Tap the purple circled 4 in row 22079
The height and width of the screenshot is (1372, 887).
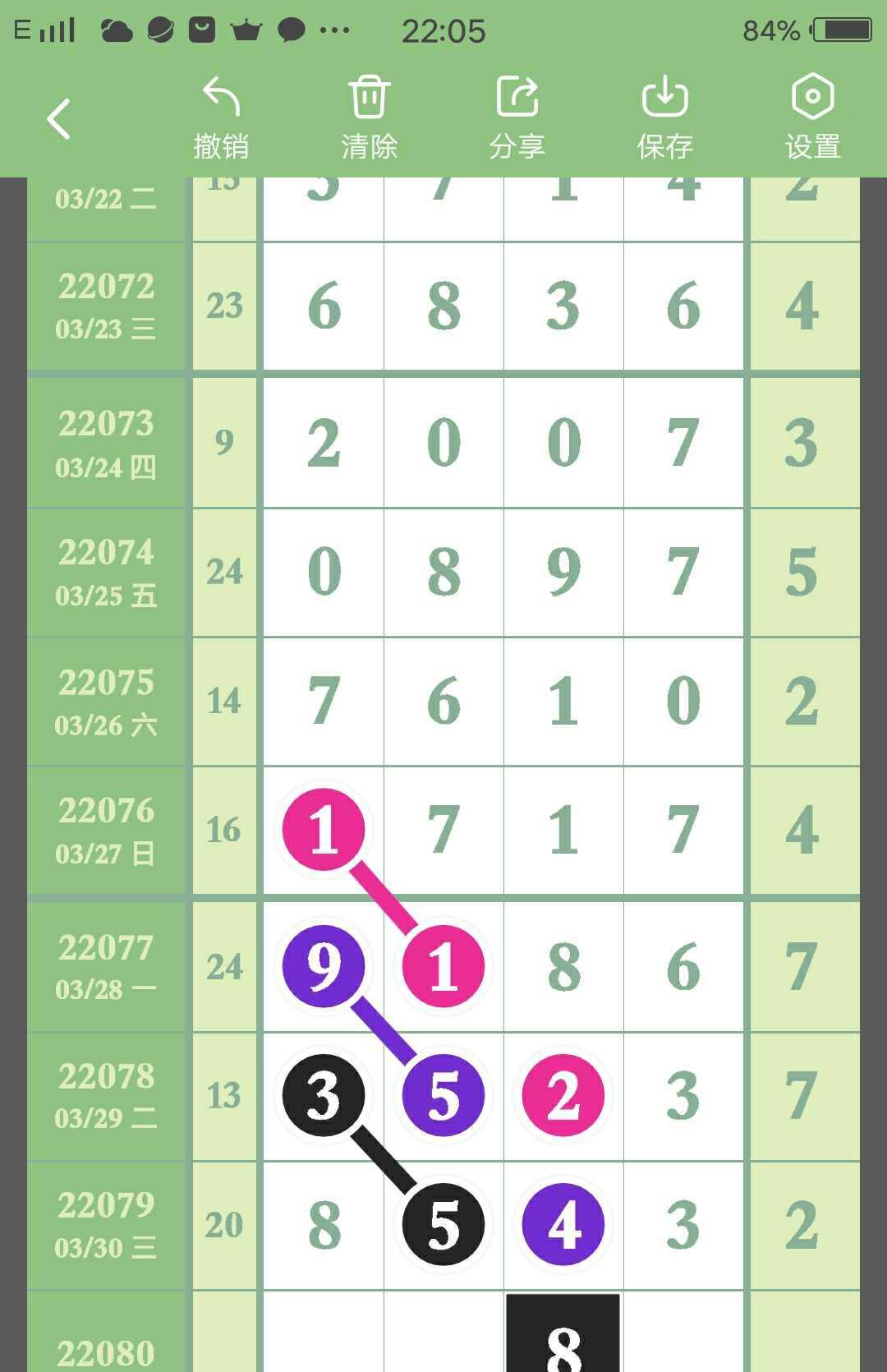[563, 1224]
